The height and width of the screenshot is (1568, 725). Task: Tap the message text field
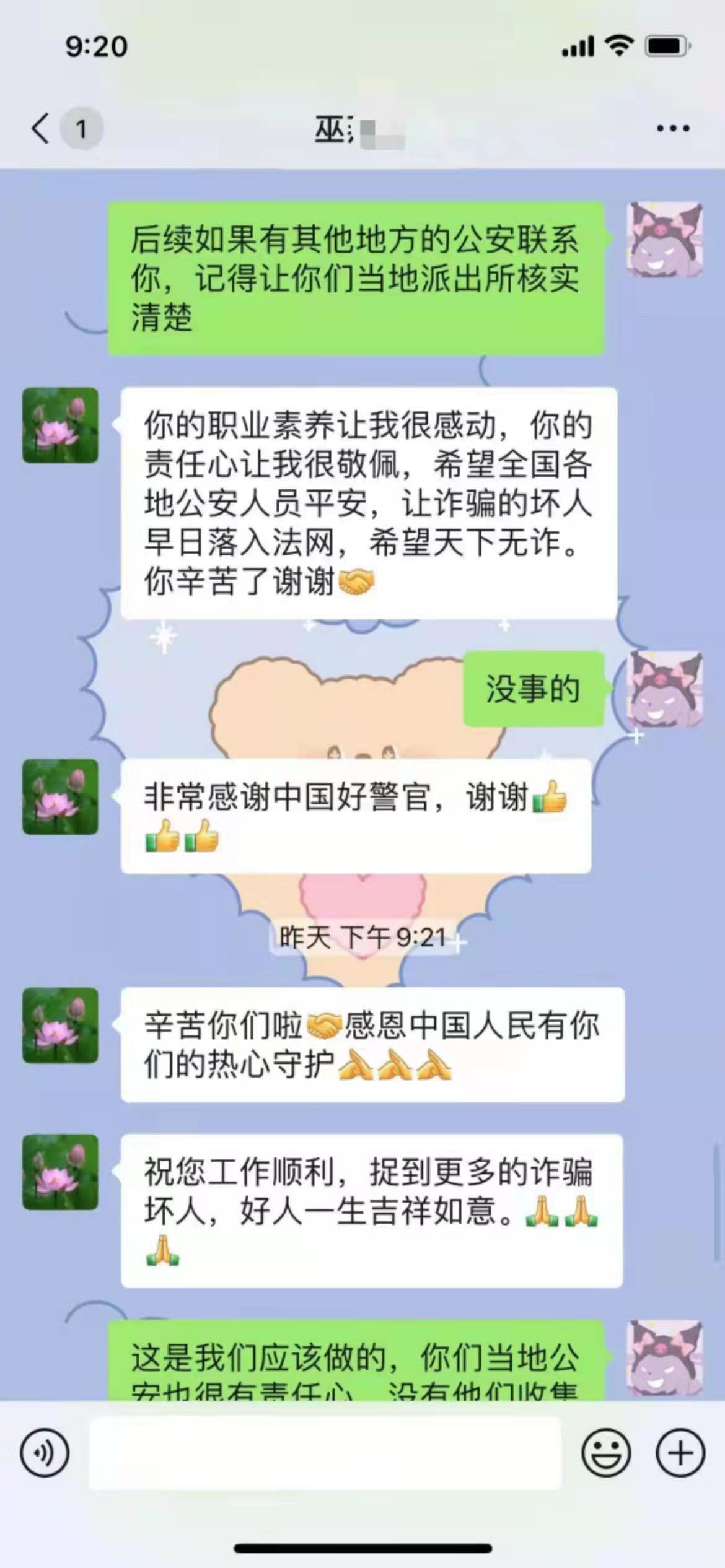click(x=325, y=1453)
